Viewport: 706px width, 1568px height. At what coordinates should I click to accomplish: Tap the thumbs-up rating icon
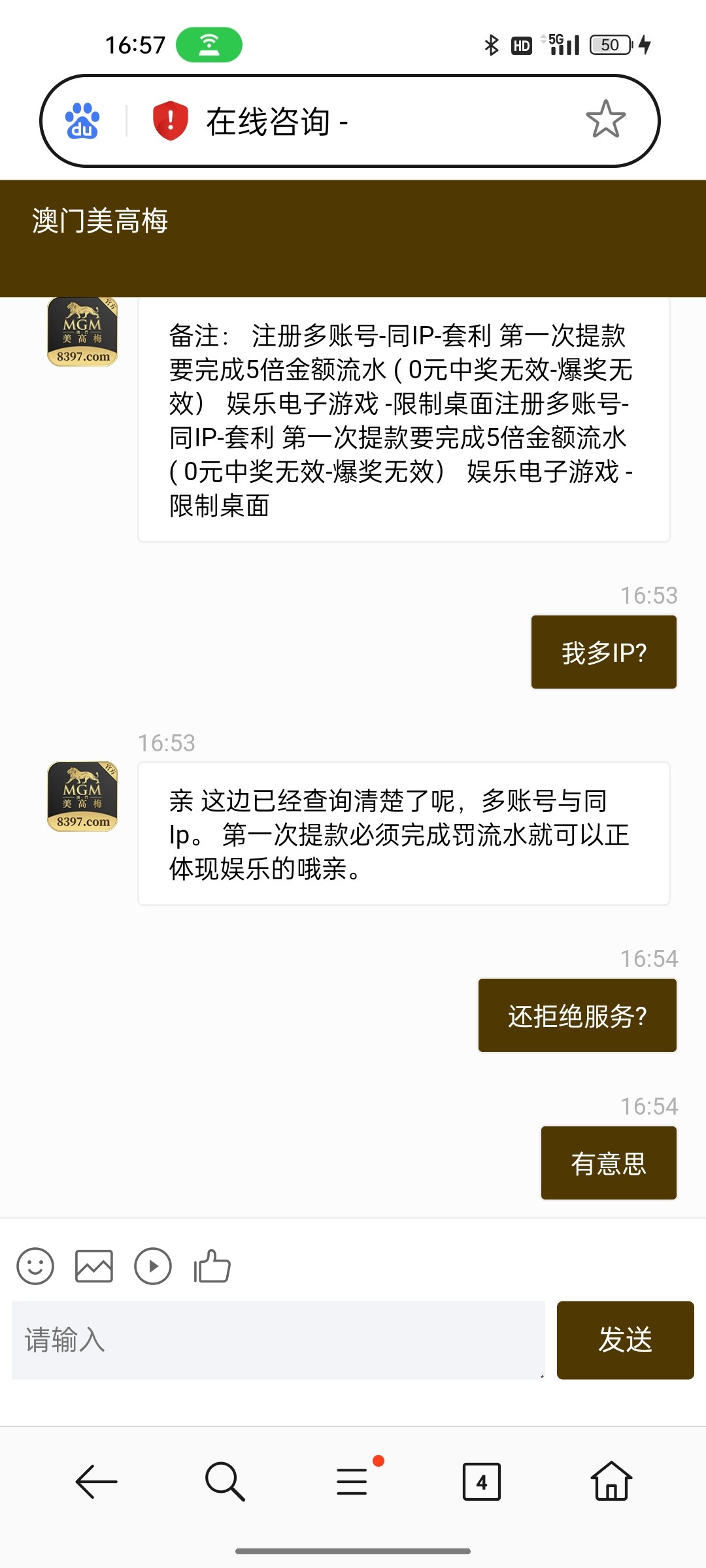point(212,1266)
